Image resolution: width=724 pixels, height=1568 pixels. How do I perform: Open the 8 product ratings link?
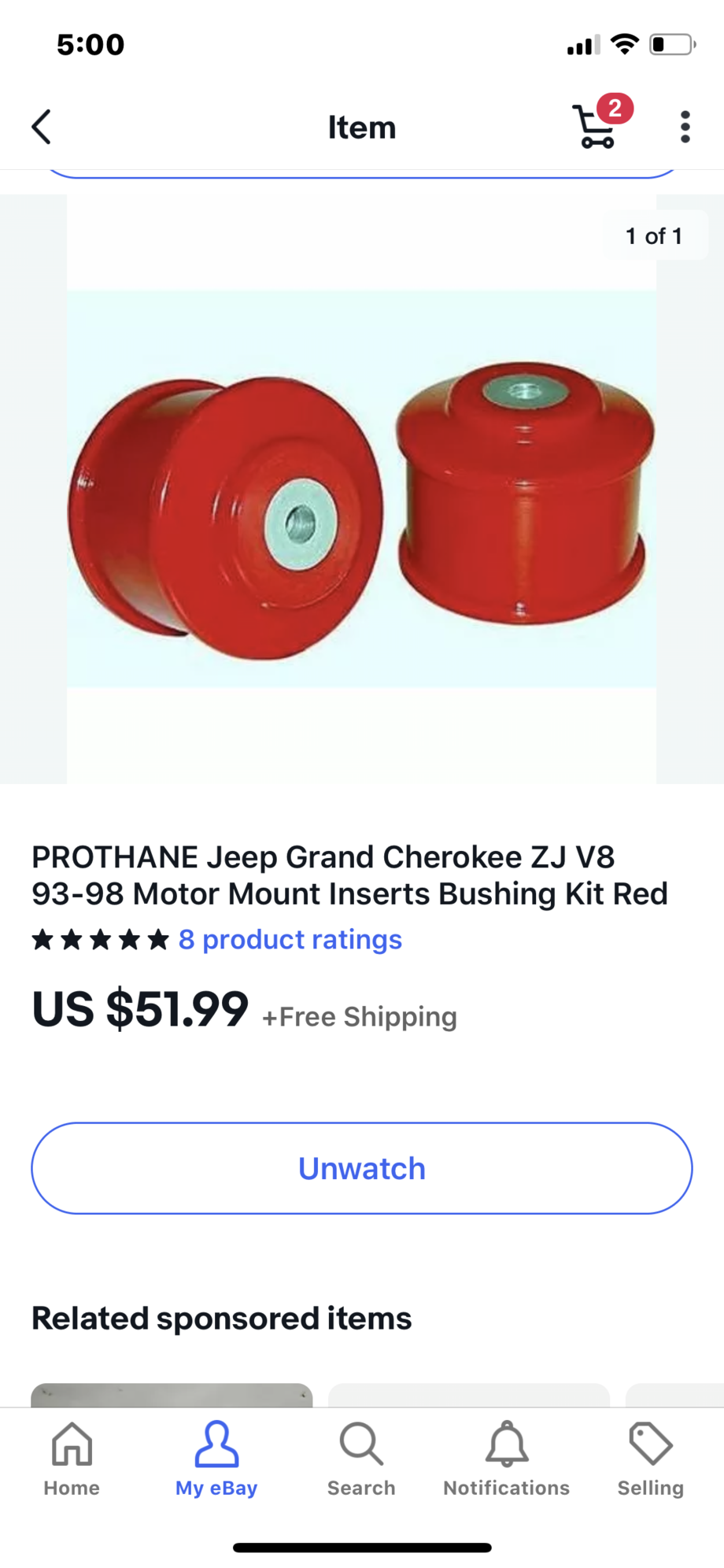coord(290,939)
